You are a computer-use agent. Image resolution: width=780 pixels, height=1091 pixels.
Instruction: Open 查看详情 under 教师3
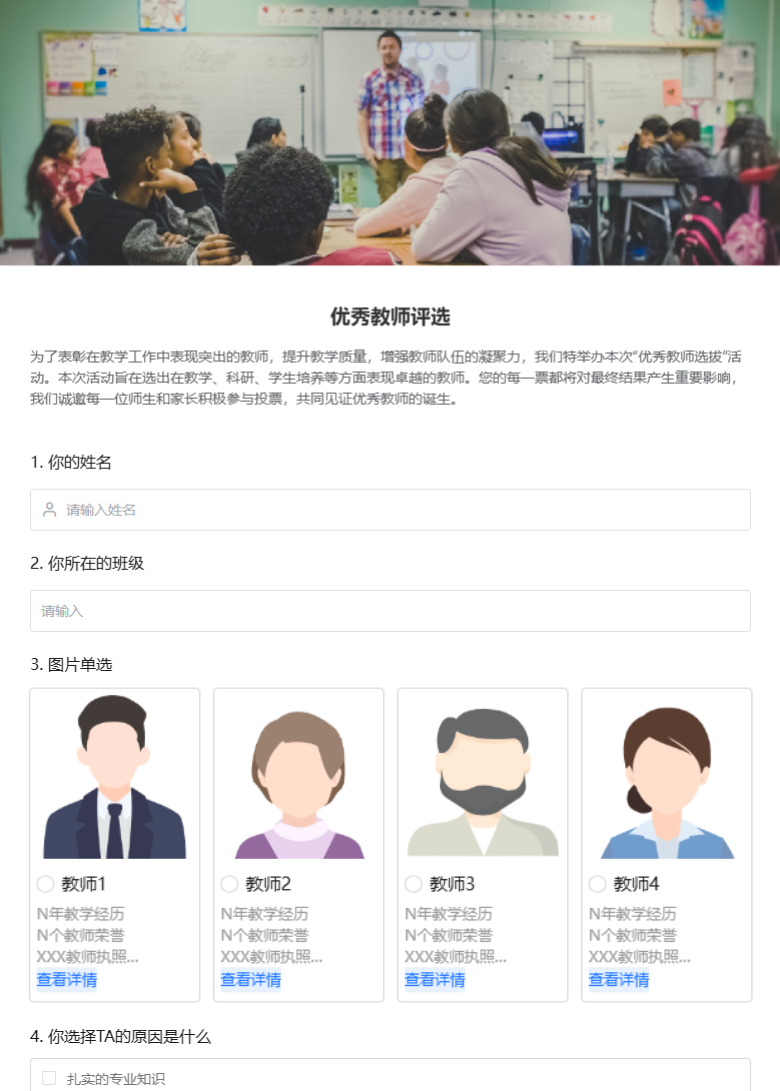click(x=435, y=980)
